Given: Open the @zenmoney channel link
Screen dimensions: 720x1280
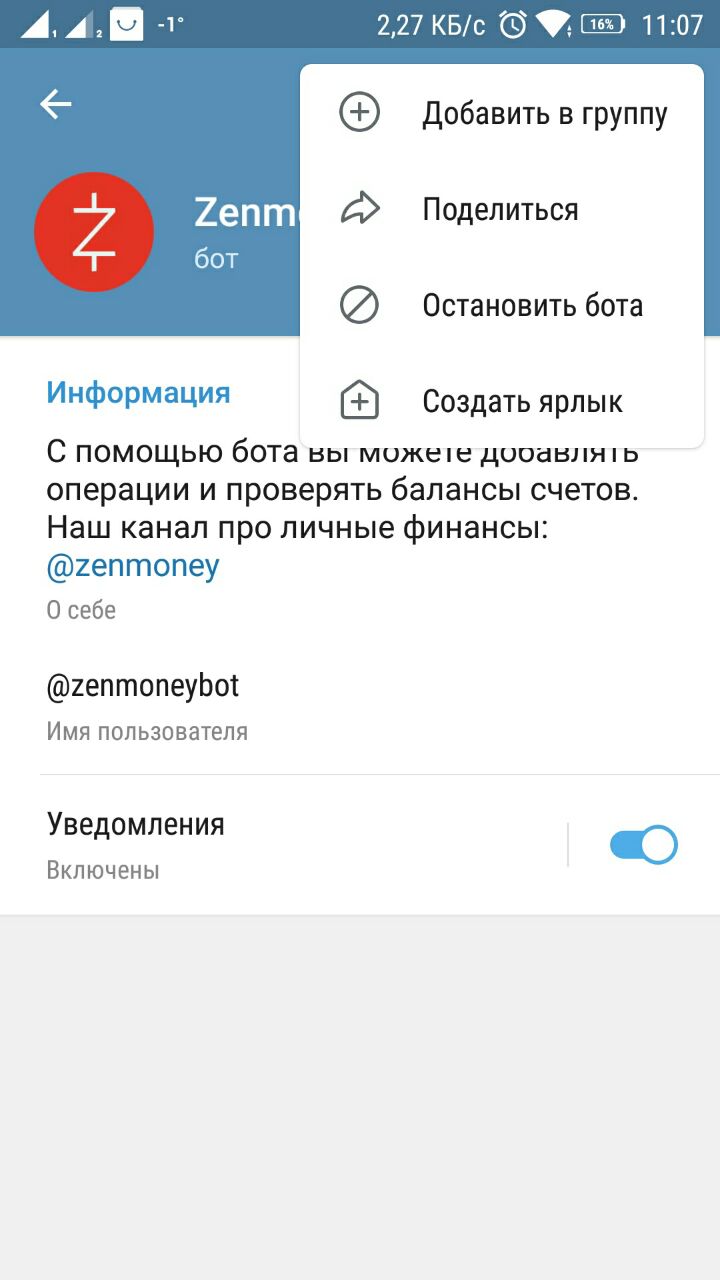Looking at the screenshot, I should tap(133, 566).
